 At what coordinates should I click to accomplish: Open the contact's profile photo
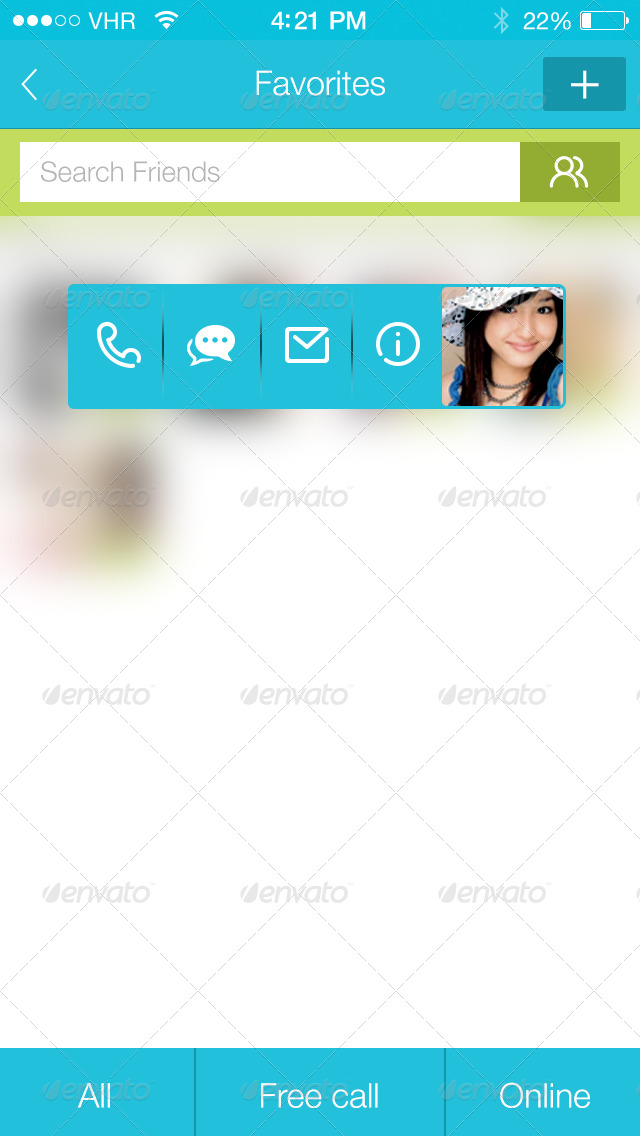click(x=502, y=346)
